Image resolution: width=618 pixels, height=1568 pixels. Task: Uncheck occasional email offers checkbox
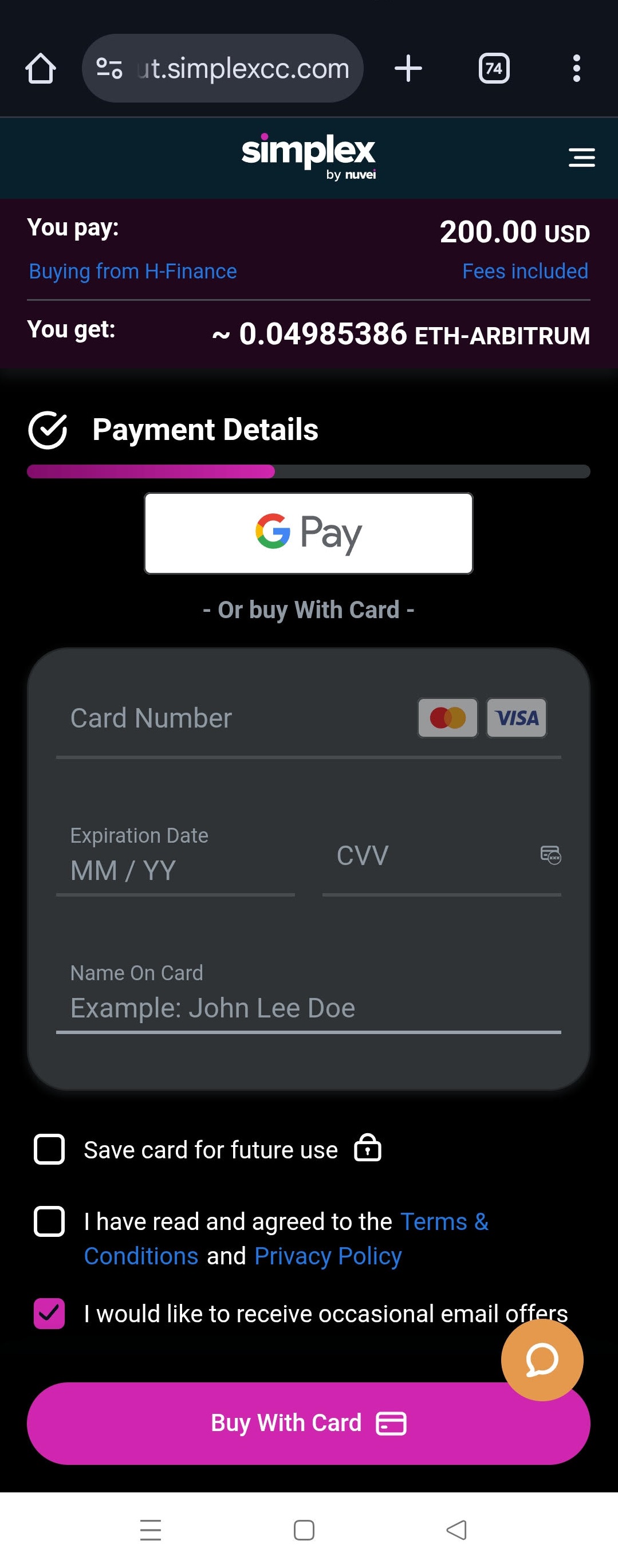[x=49, y=1313]
